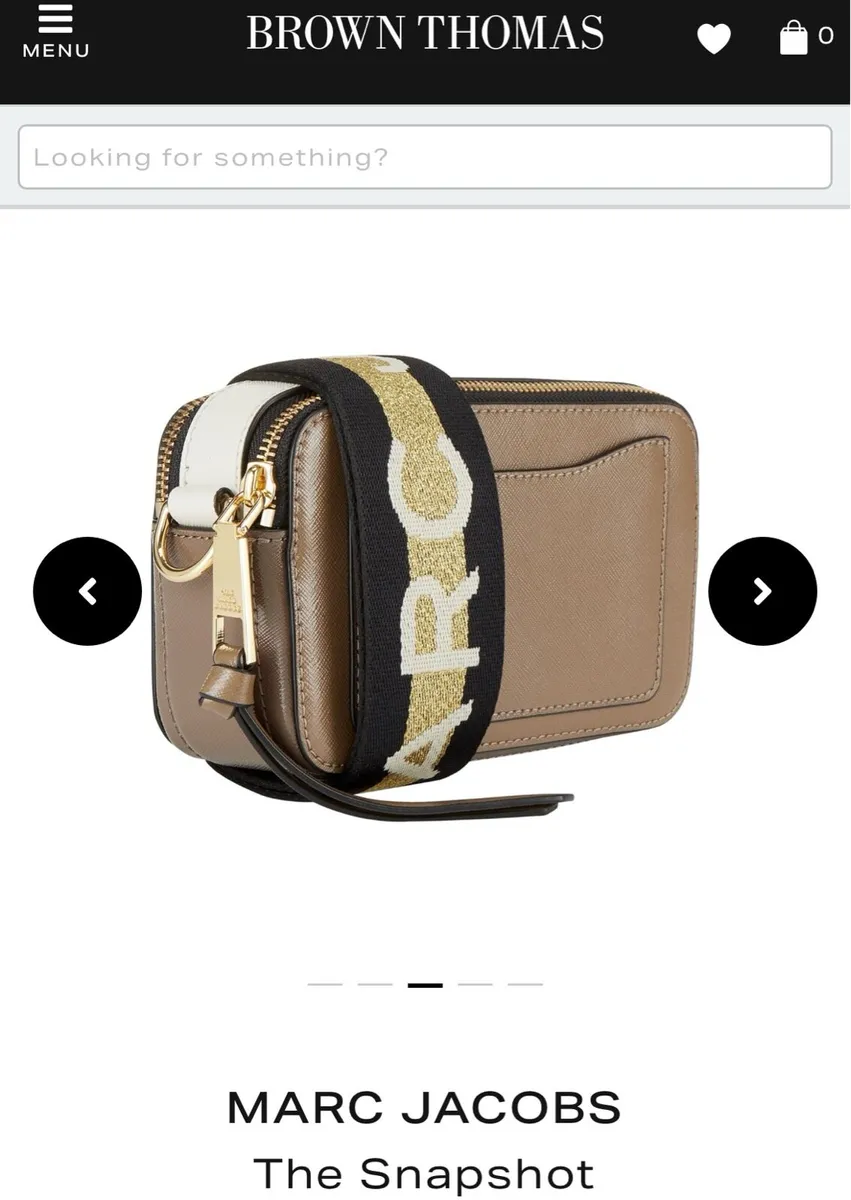The width and height of the screenshot is (851, 1200).
Task: Focus the 'Looking for something?' search field
Action: click(x=425, y=157)
